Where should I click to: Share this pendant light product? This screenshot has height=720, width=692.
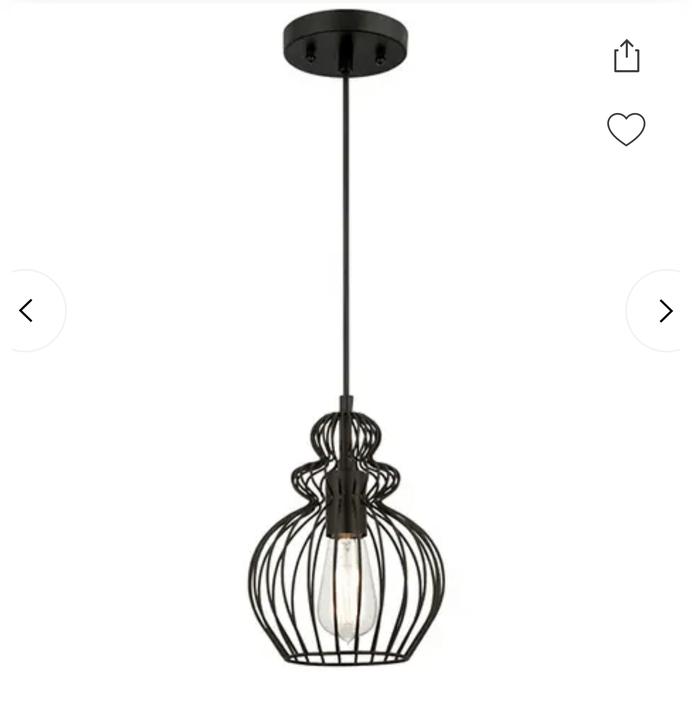(626, 56)
